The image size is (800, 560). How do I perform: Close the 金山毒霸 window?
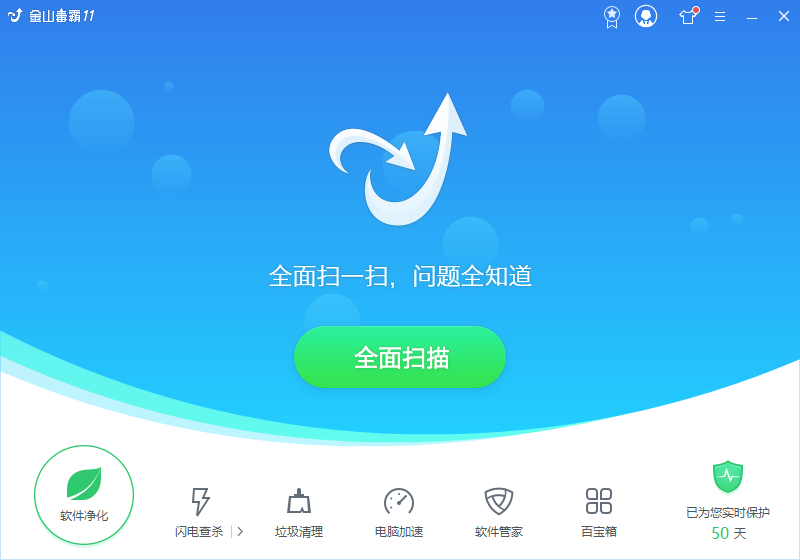click(x=783, y=16)
